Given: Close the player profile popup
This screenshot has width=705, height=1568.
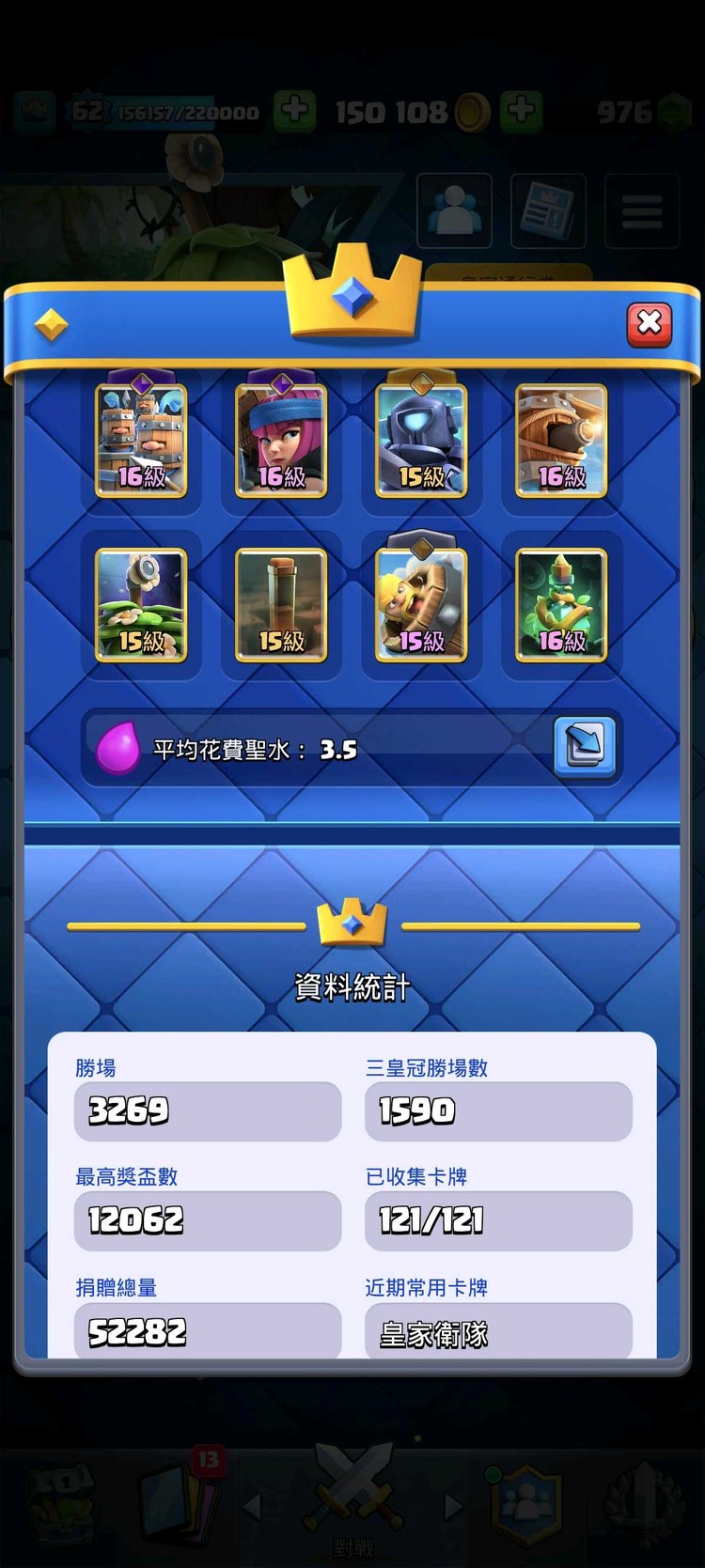Looking at the screenshot, I should pyautogui.click(x=649, y=324).
